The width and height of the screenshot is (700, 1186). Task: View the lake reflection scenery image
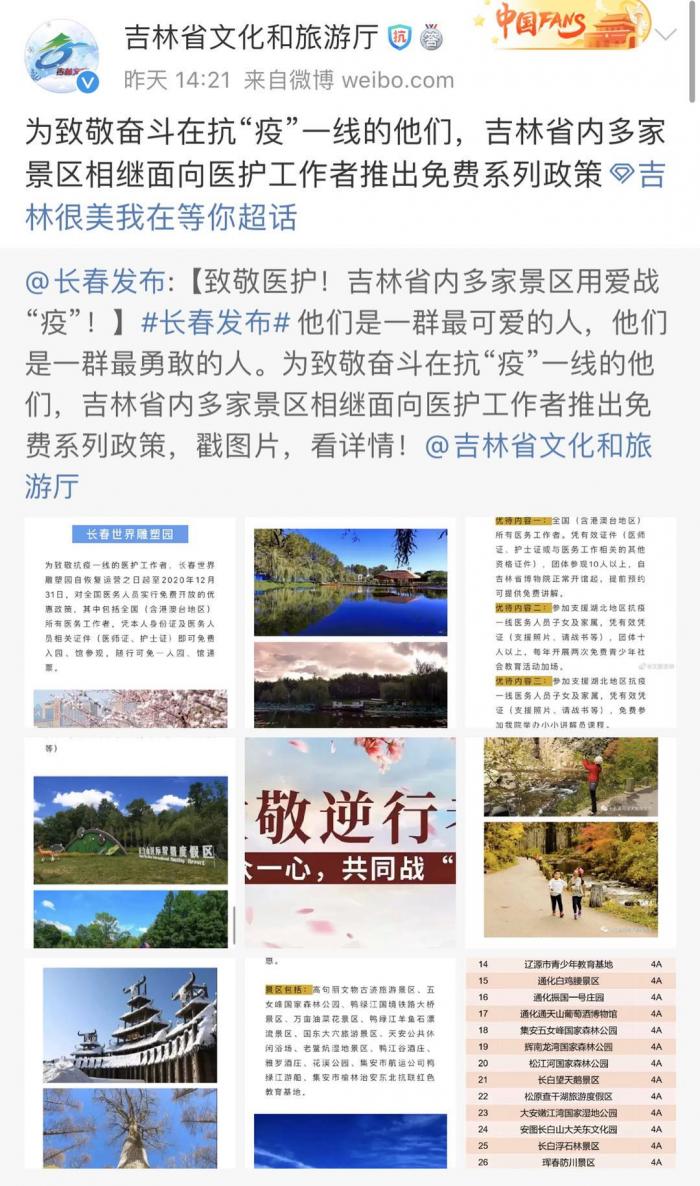(350, 622)
